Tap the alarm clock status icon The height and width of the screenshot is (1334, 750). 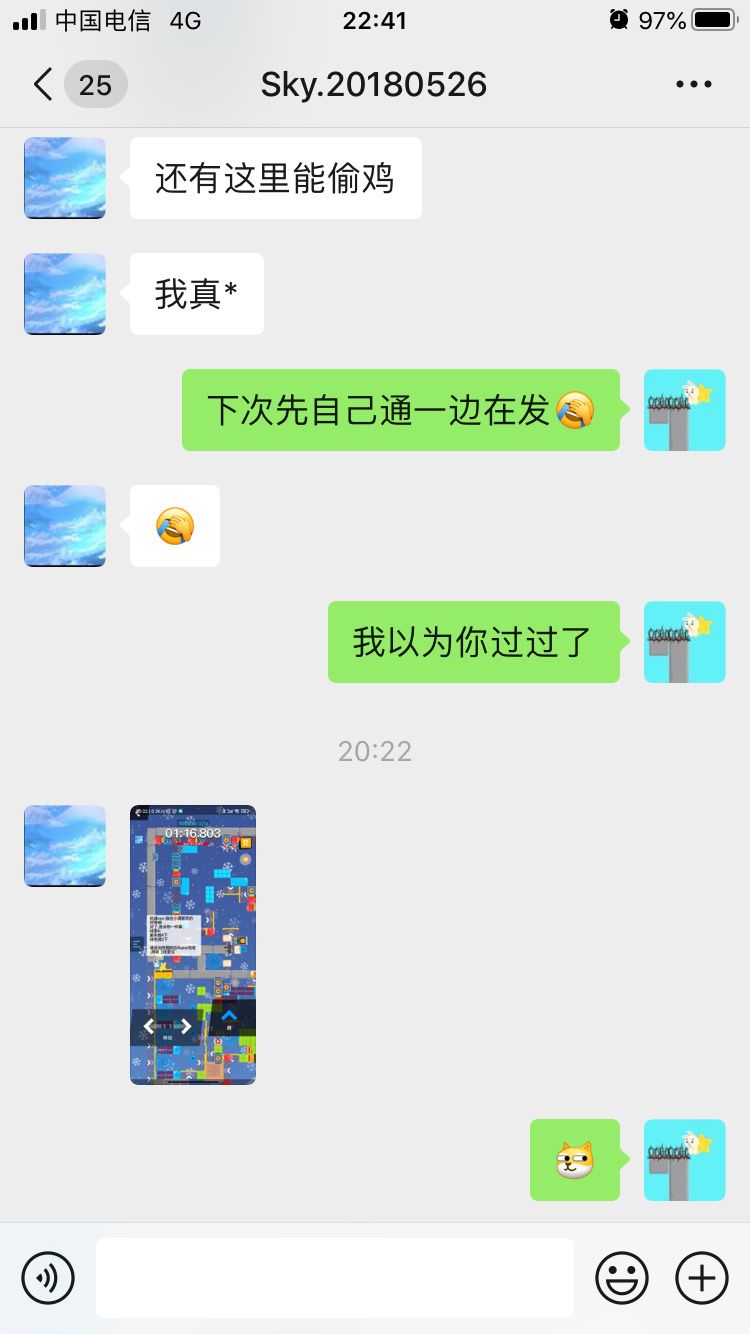[x=618, y=19]
